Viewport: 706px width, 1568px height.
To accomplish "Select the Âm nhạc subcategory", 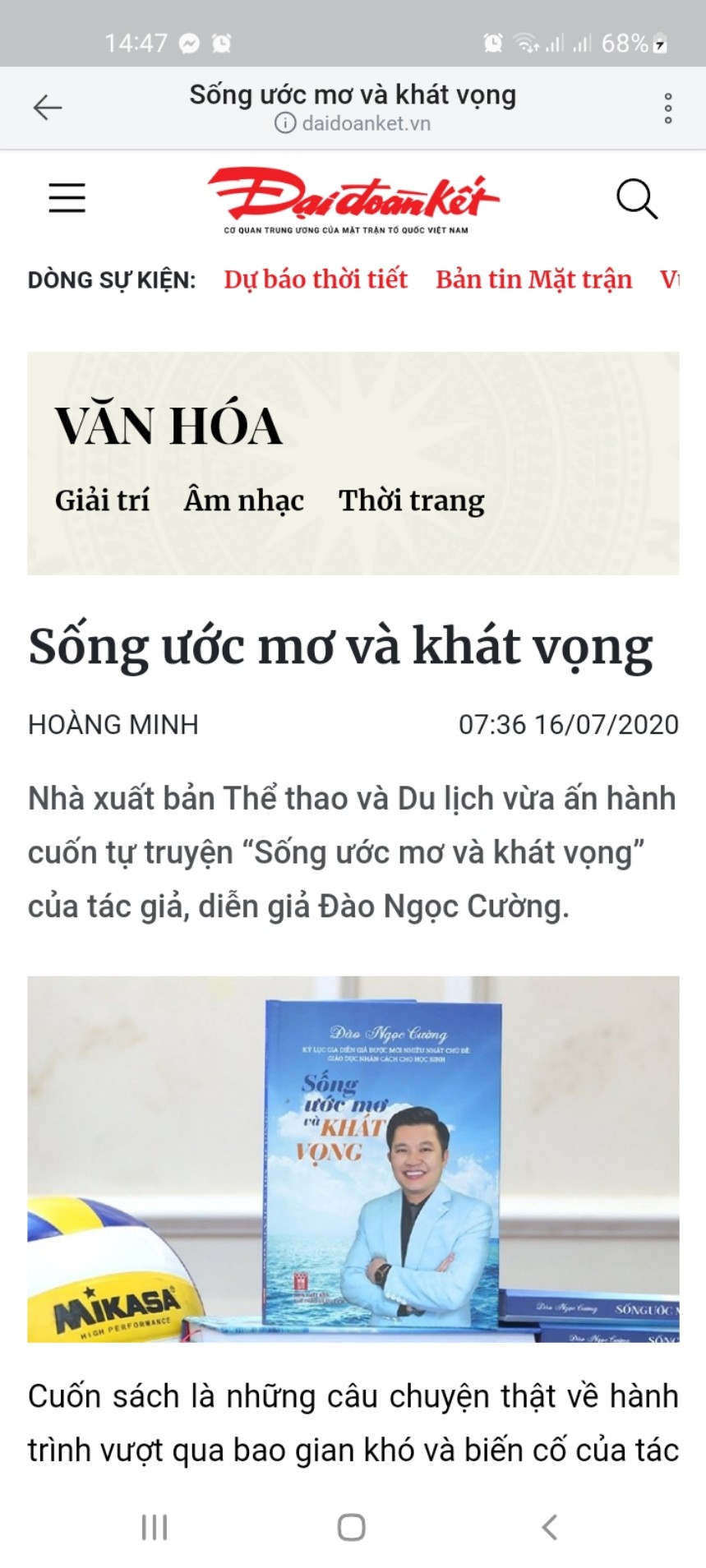I will tap(243, 500).
